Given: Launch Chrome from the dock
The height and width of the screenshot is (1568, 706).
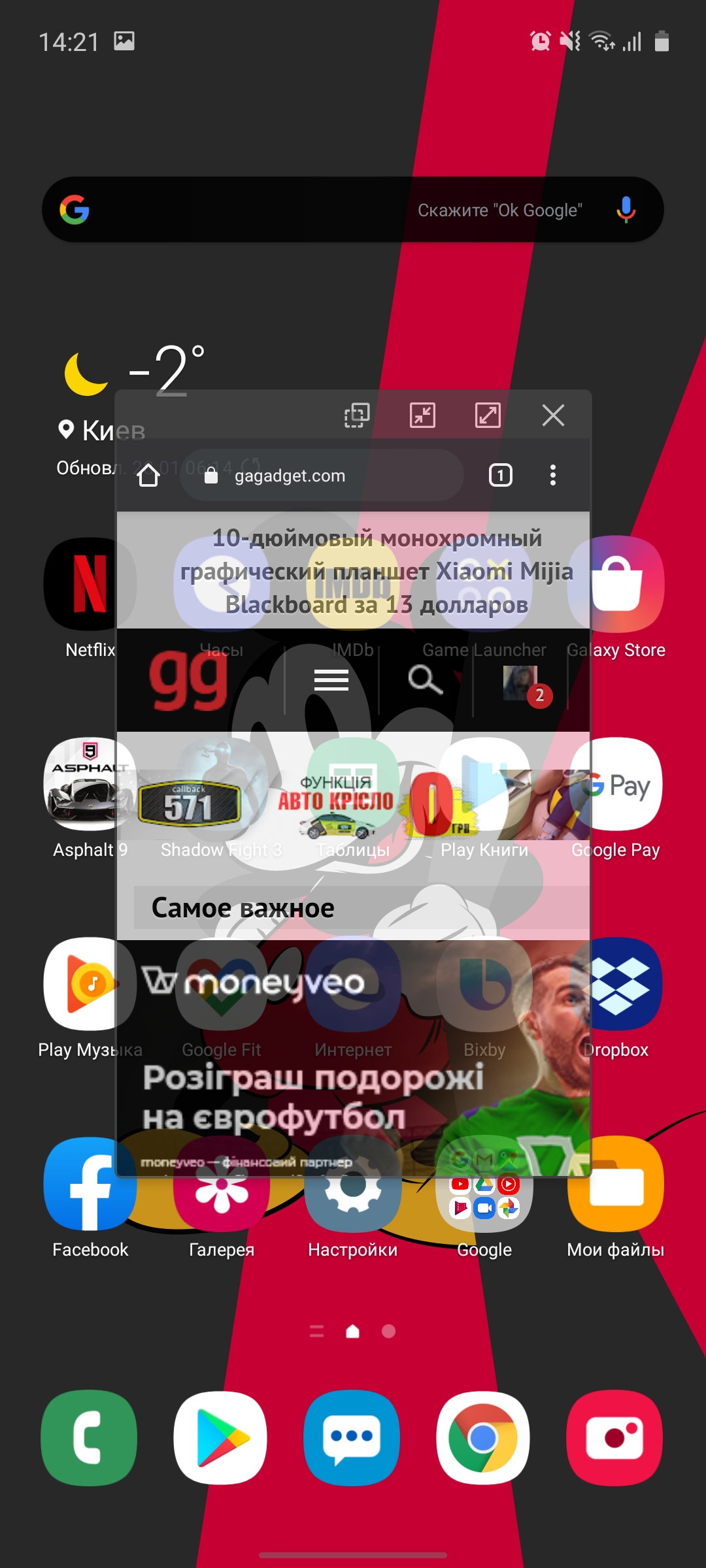Looking at the screenshot, I should tap(484, 1437).
